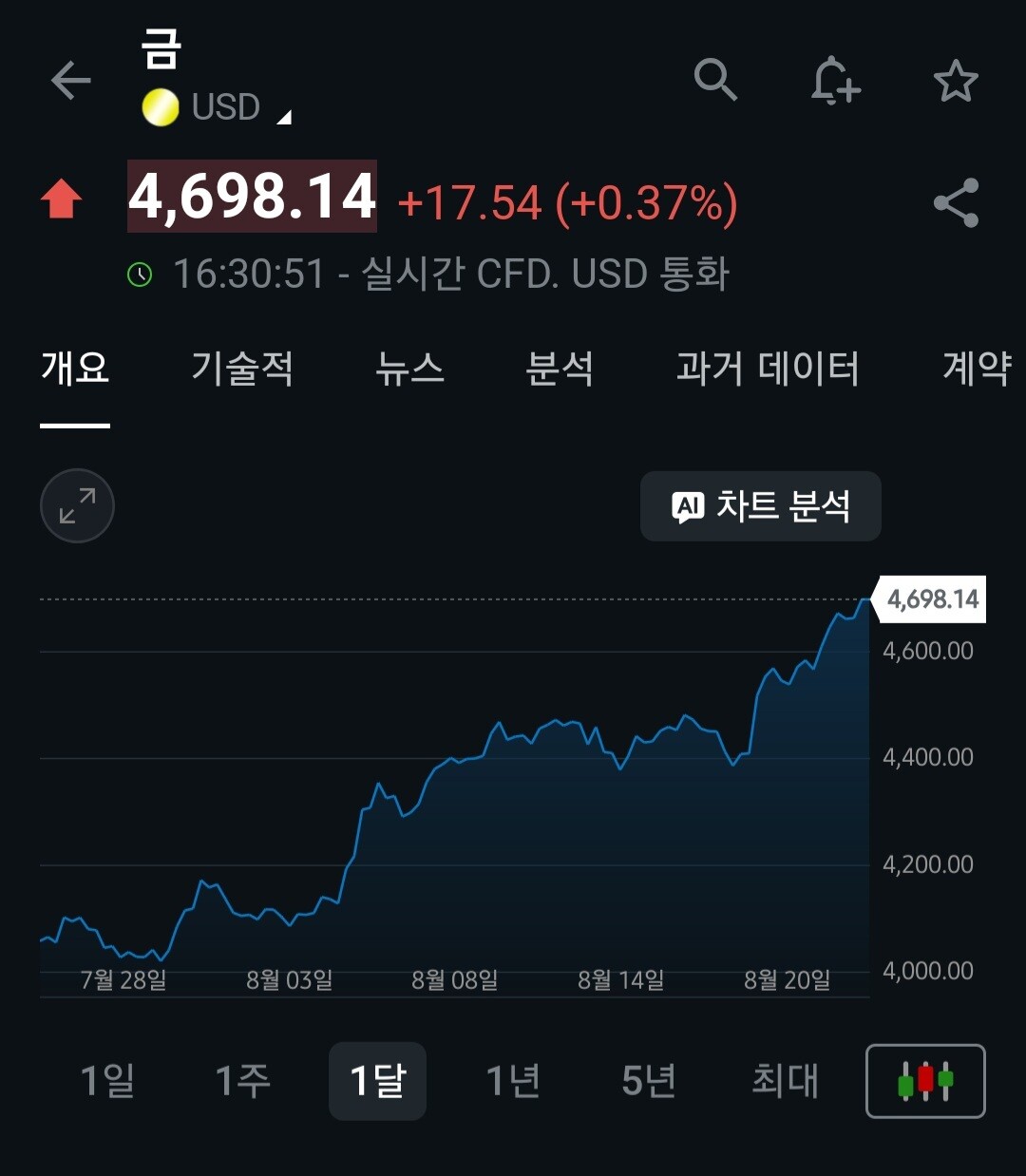Open the 계약 tab
The image size is (1026, 1176).
[x=978, y=369]
